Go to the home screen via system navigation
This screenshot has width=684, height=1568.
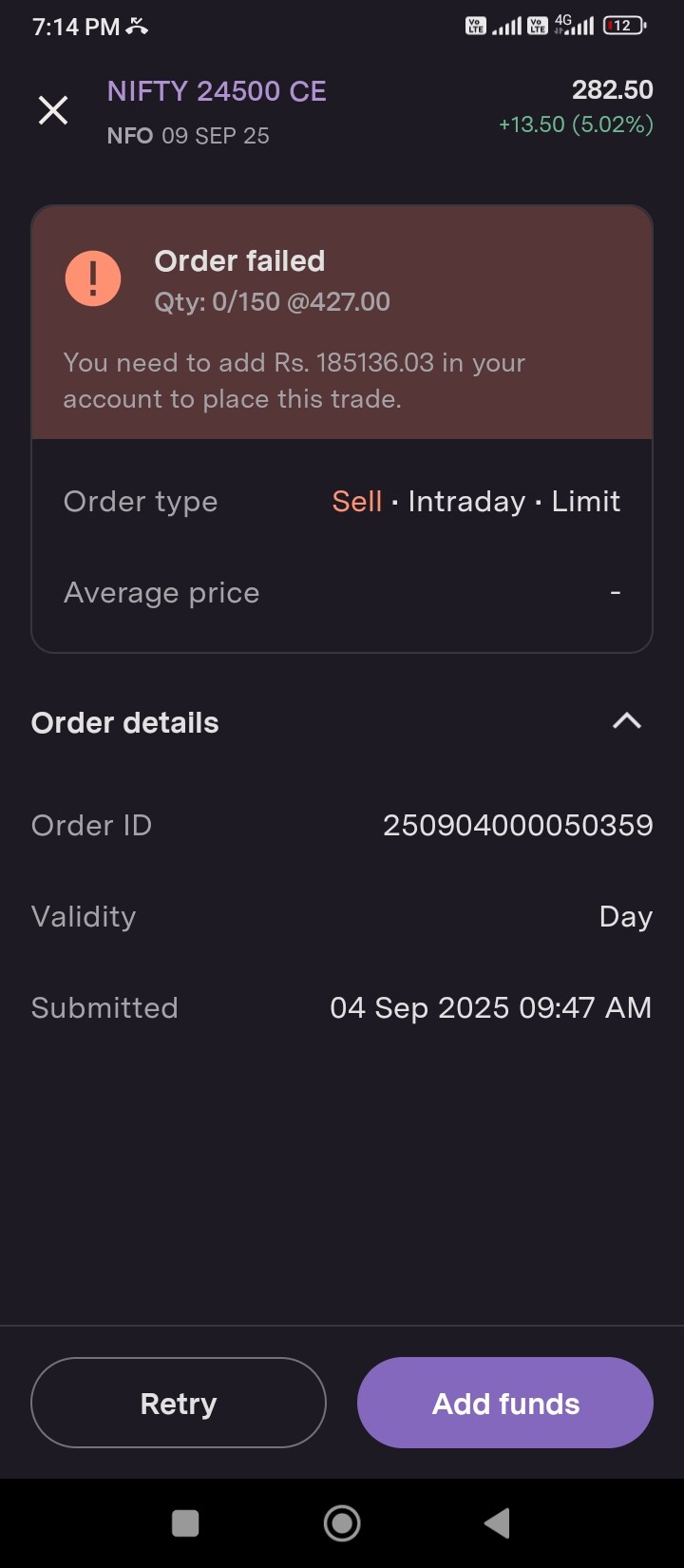342,1523
